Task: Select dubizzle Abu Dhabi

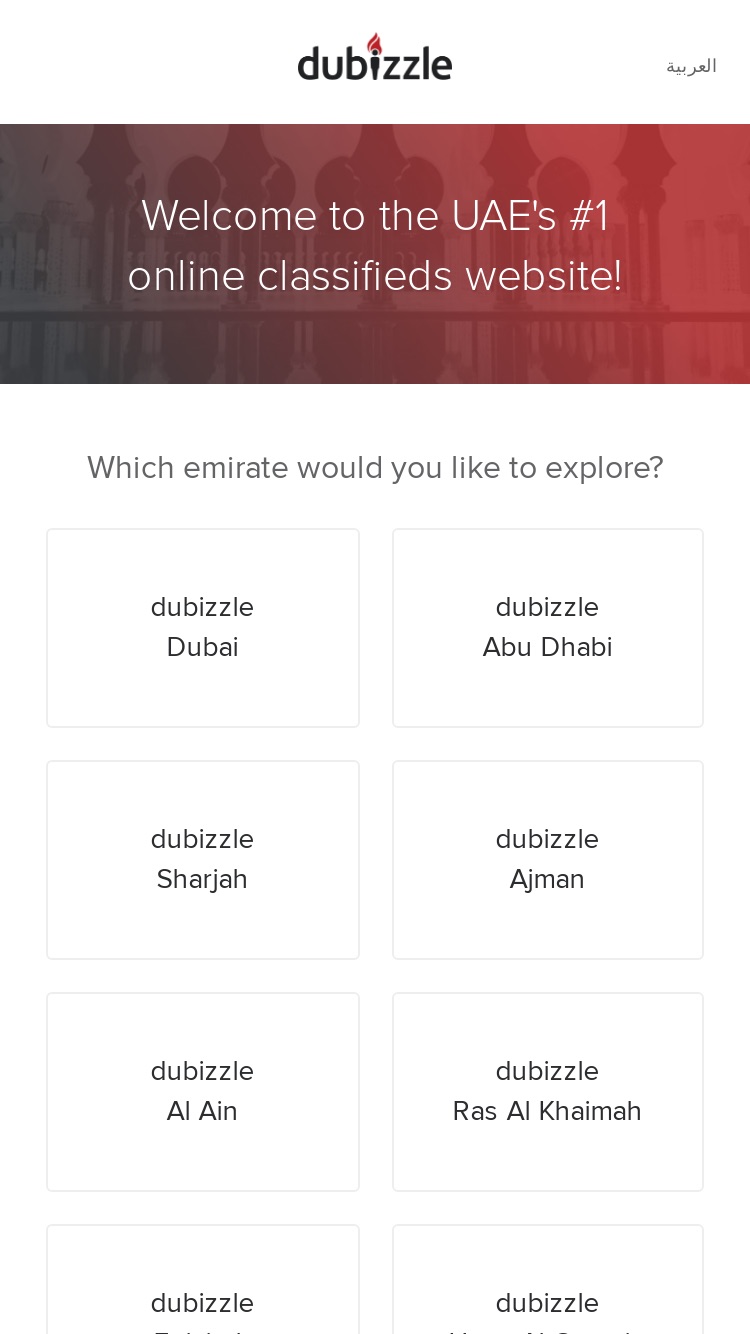Action: click(x=548, y=628)
